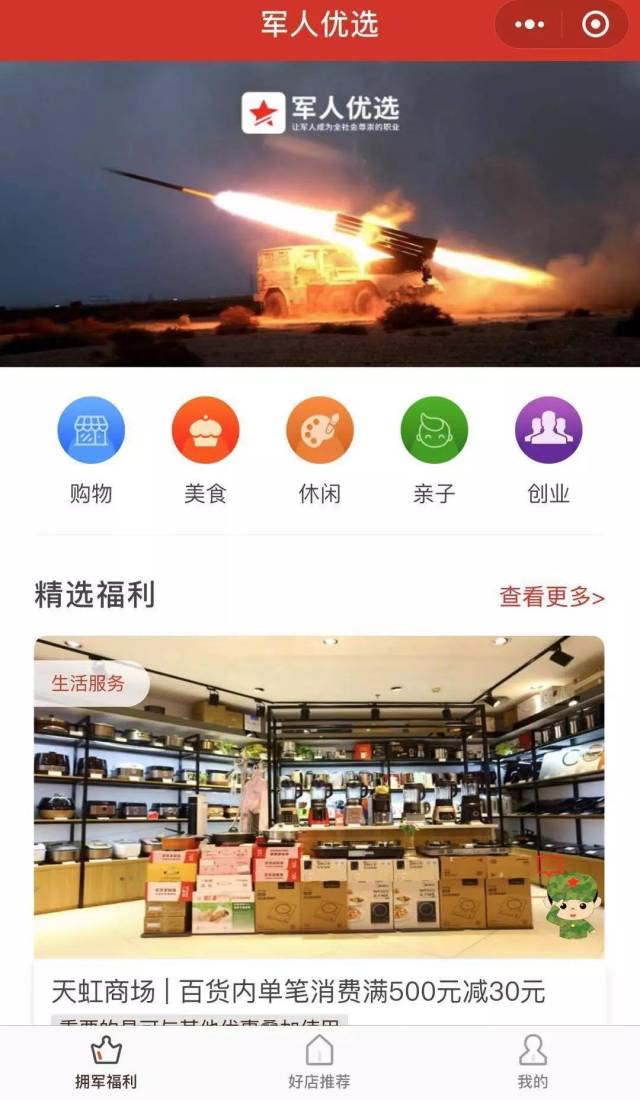Tap the rocket launcher banner
The width and height of the screenshot is (640, 1100).
pyautogui.click(x=320, y=214)
